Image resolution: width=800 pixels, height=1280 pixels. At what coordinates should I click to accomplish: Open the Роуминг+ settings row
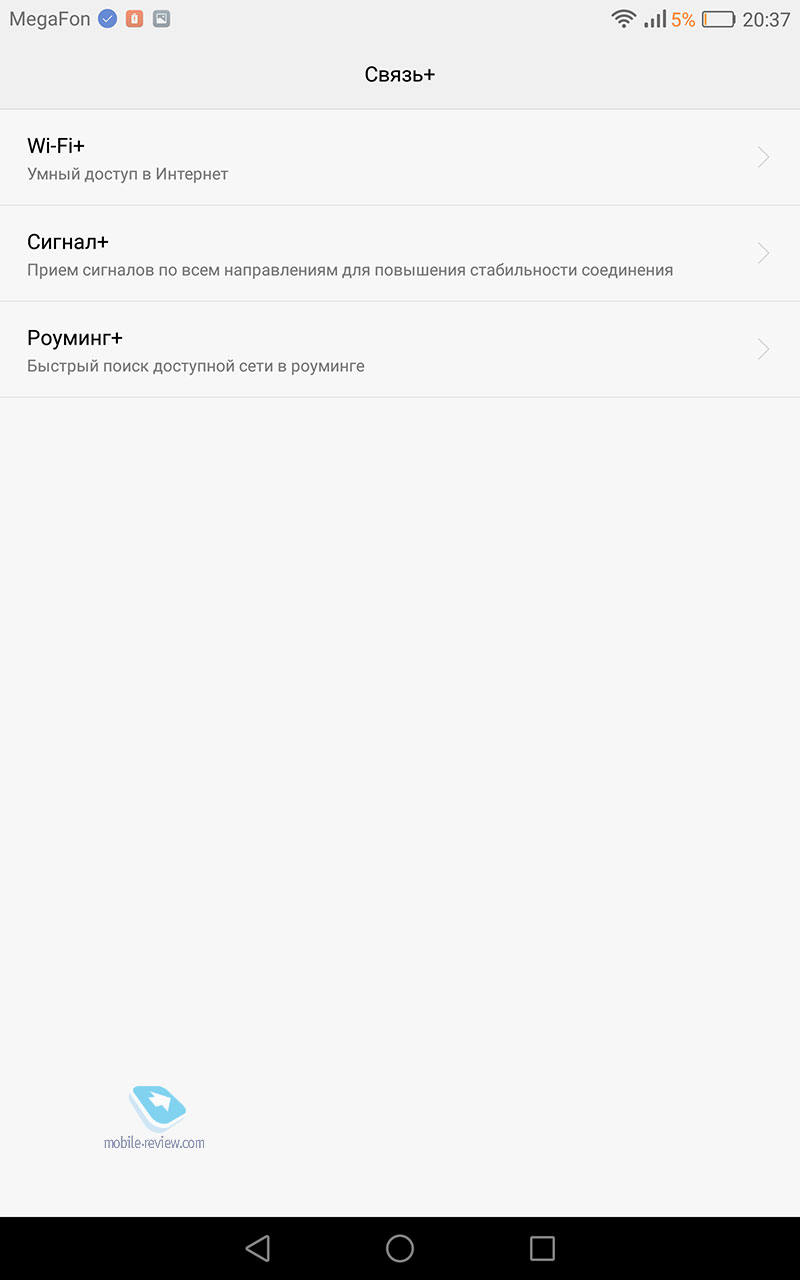point(400,350)
